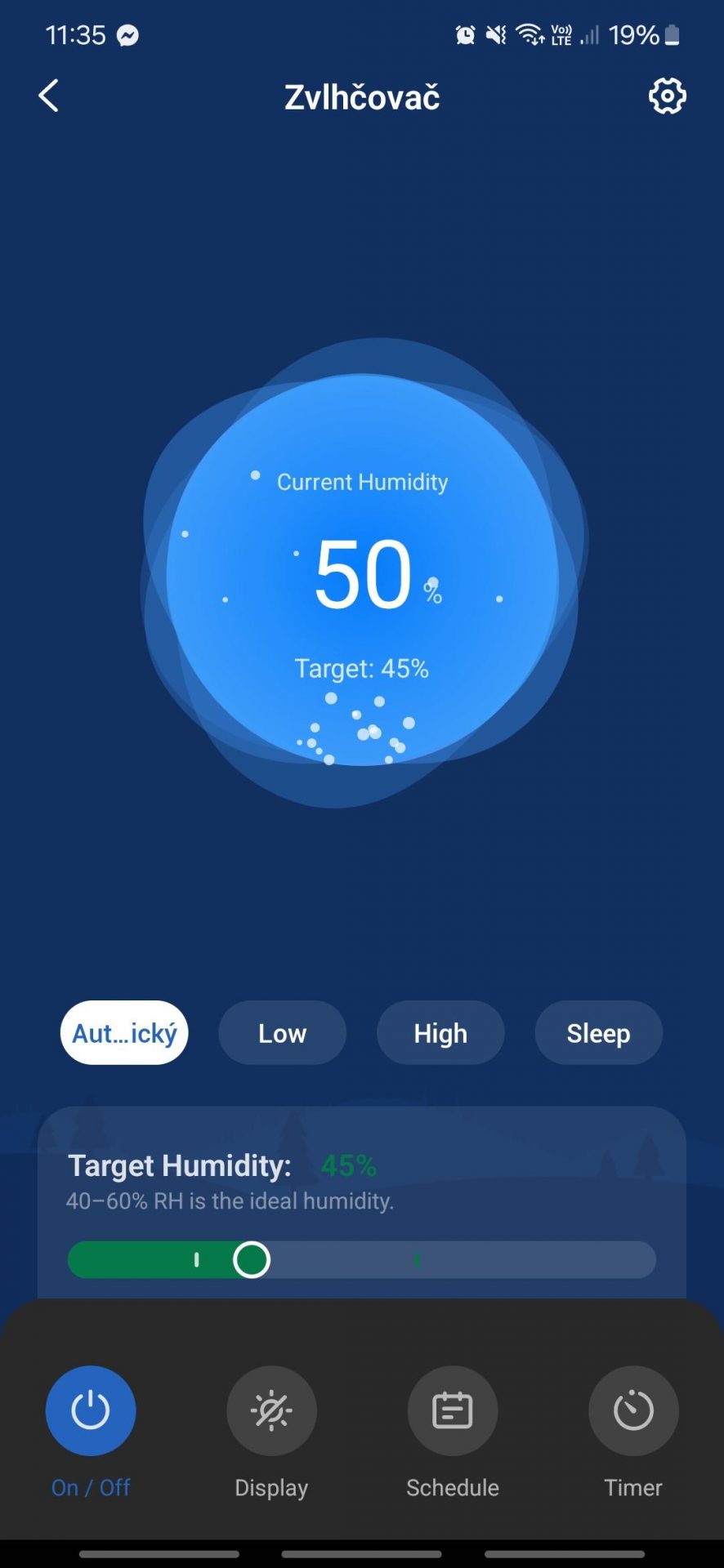Switch to Low mist mode
The image size is (724, 1568).
(x=282, y=1032)
